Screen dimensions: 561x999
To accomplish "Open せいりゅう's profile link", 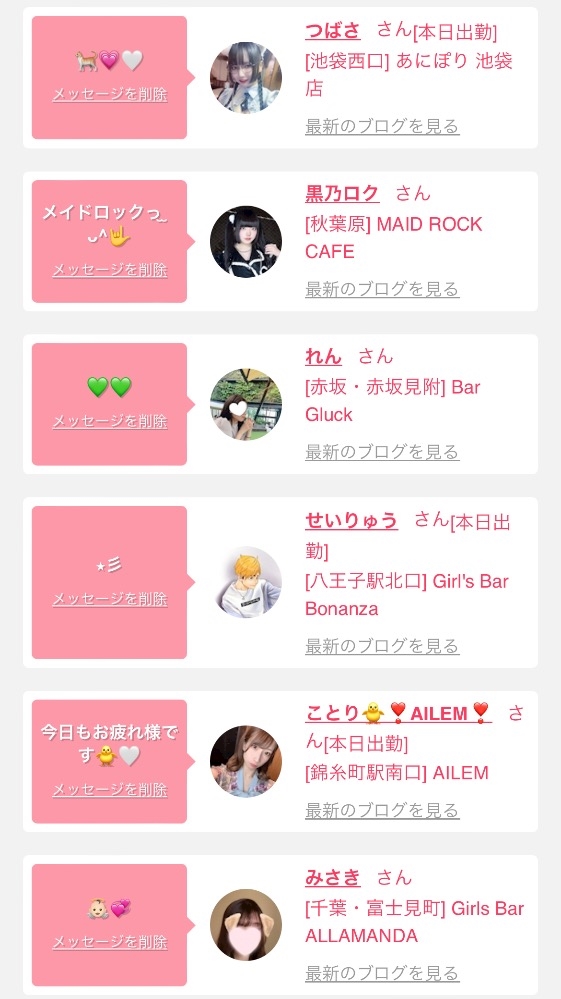I will tap(352, 521).
